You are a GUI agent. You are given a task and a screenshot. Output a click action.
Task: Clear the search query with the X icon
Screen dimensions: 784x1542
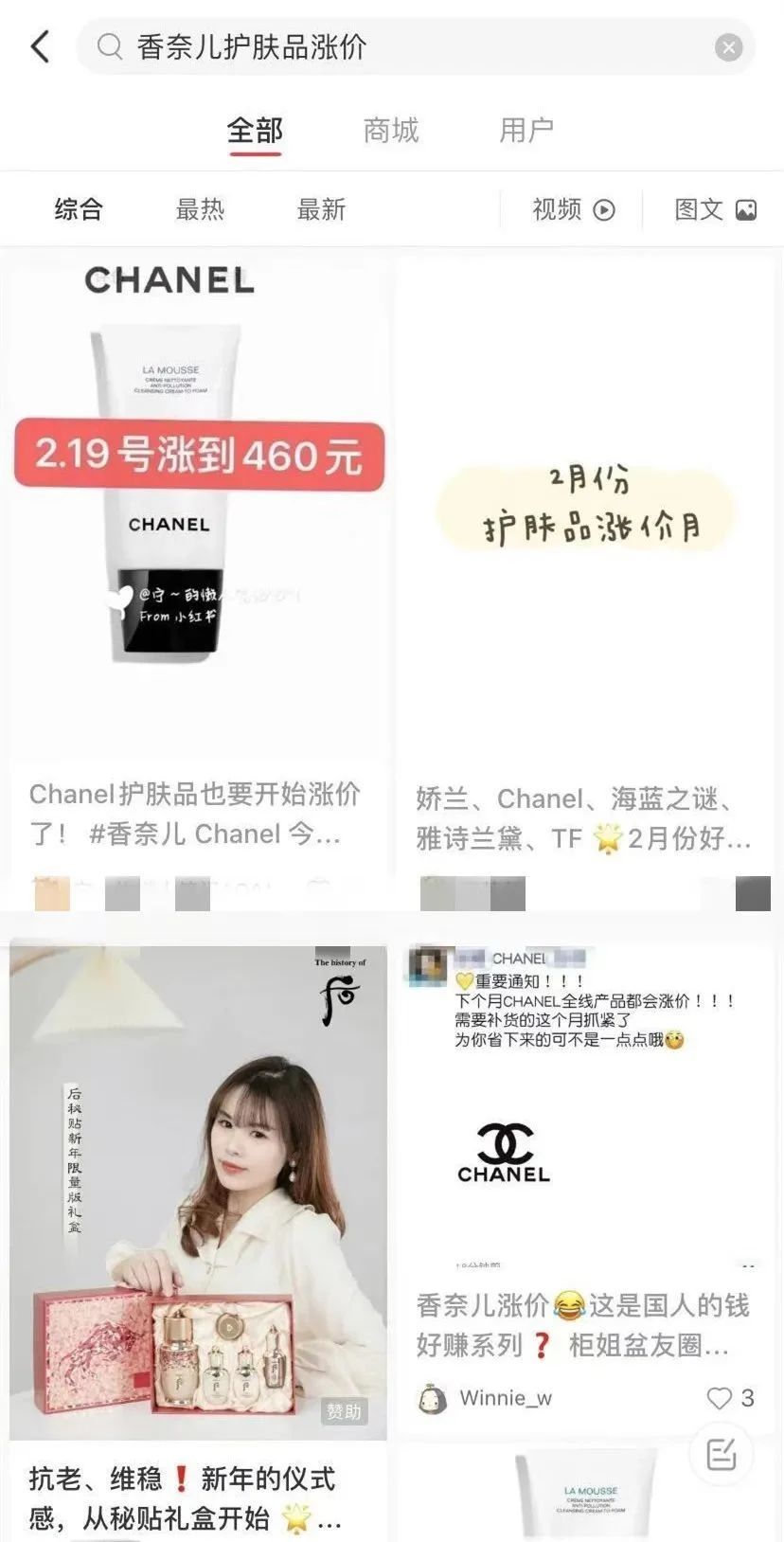[728, 45]
